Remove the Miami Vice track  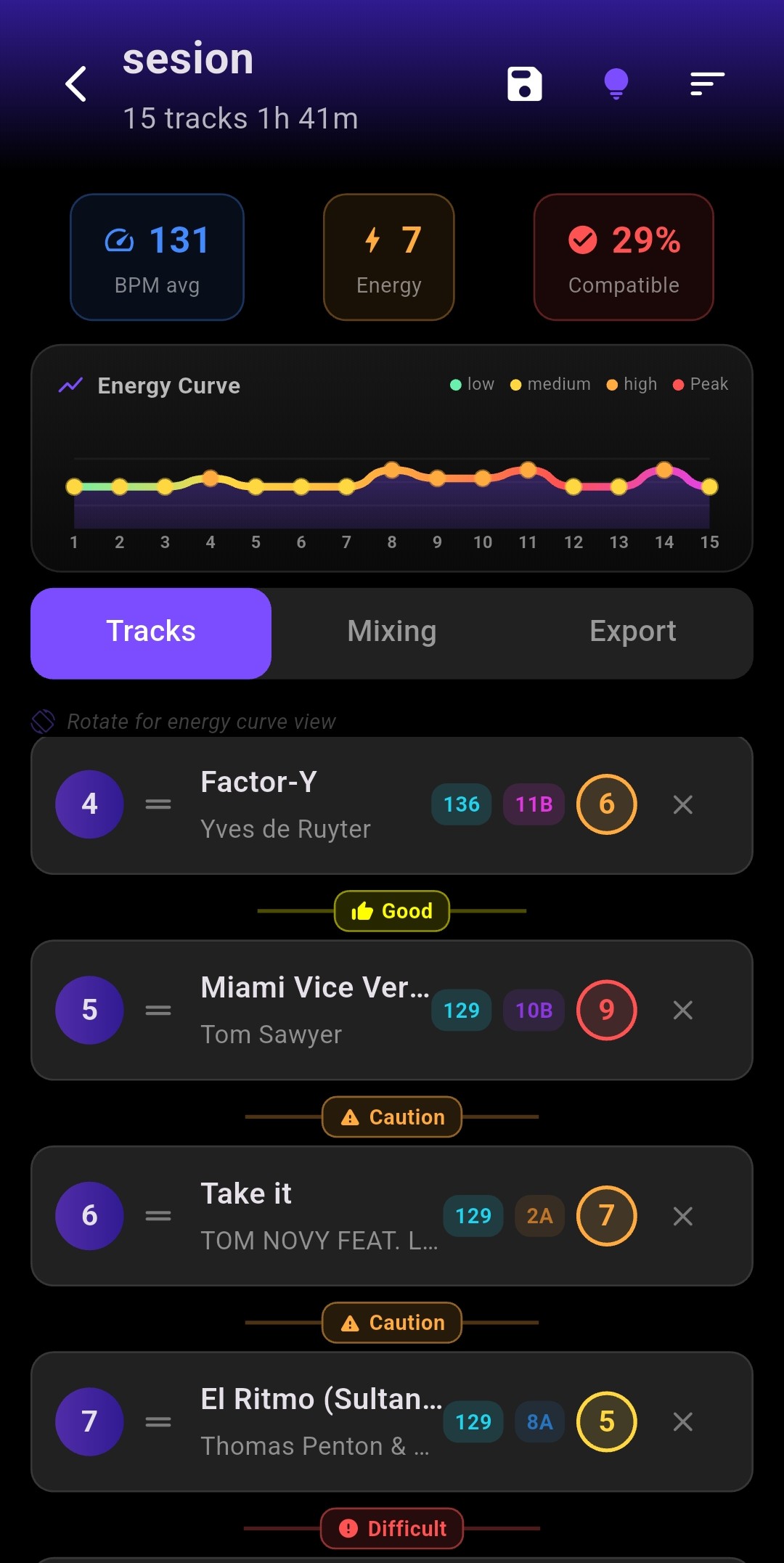coord(682,1010)
